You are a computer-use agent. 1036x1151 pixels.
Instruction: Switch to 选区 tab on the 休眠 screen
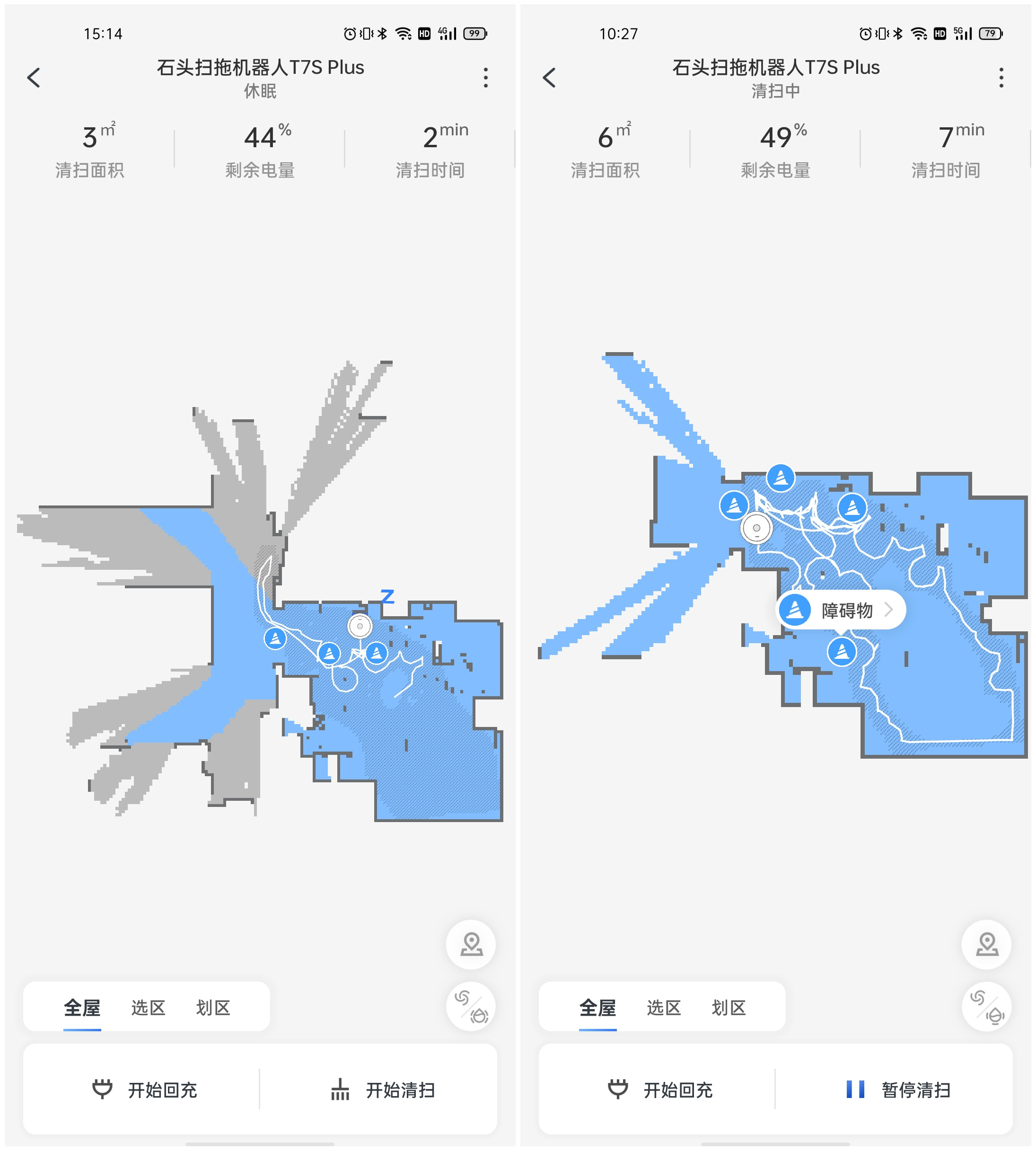click(x=148, y=1007)
